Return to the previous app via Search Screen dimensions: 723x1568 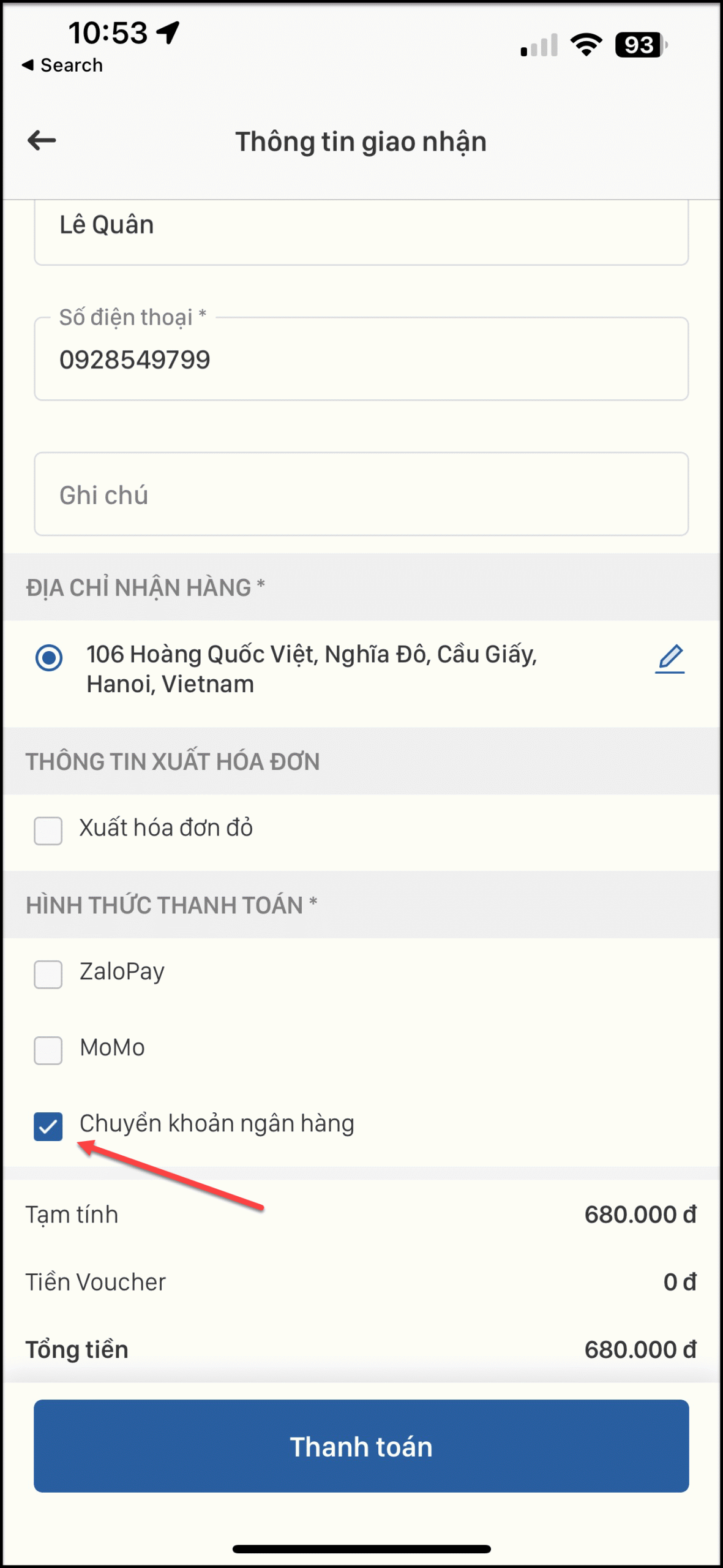point(62,65)
